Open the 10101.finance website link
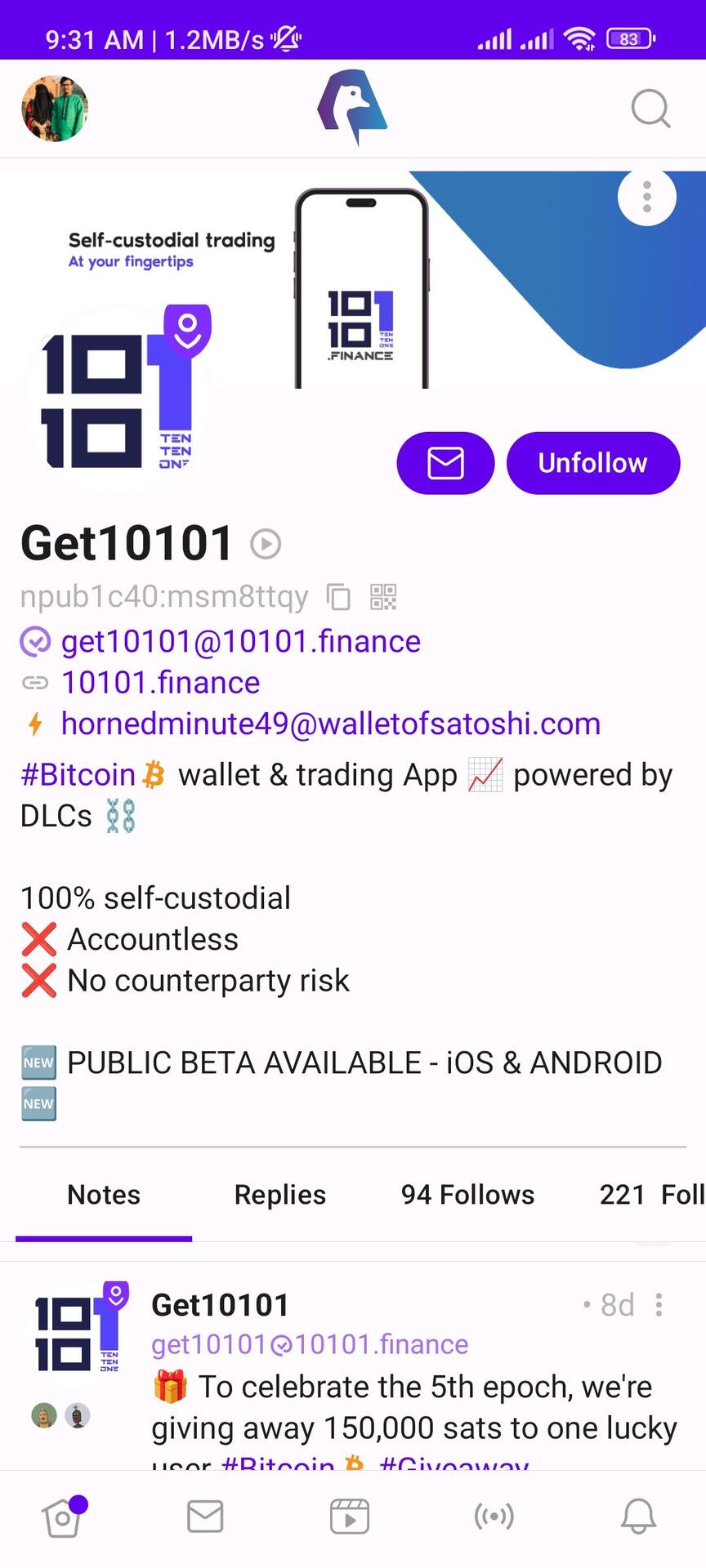Viewport: 706px width, 1568px height. [160, 683]
